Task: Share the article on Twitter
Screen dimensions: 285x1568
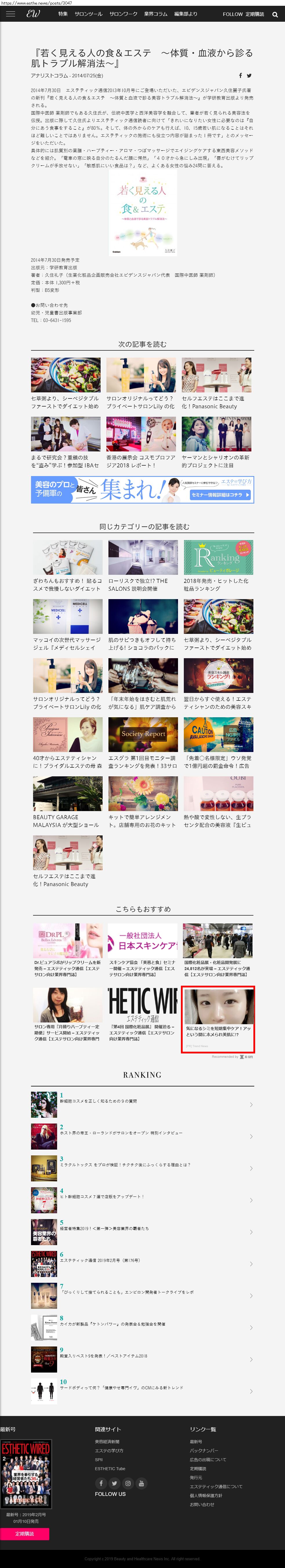Action: [x=249, y=76]
